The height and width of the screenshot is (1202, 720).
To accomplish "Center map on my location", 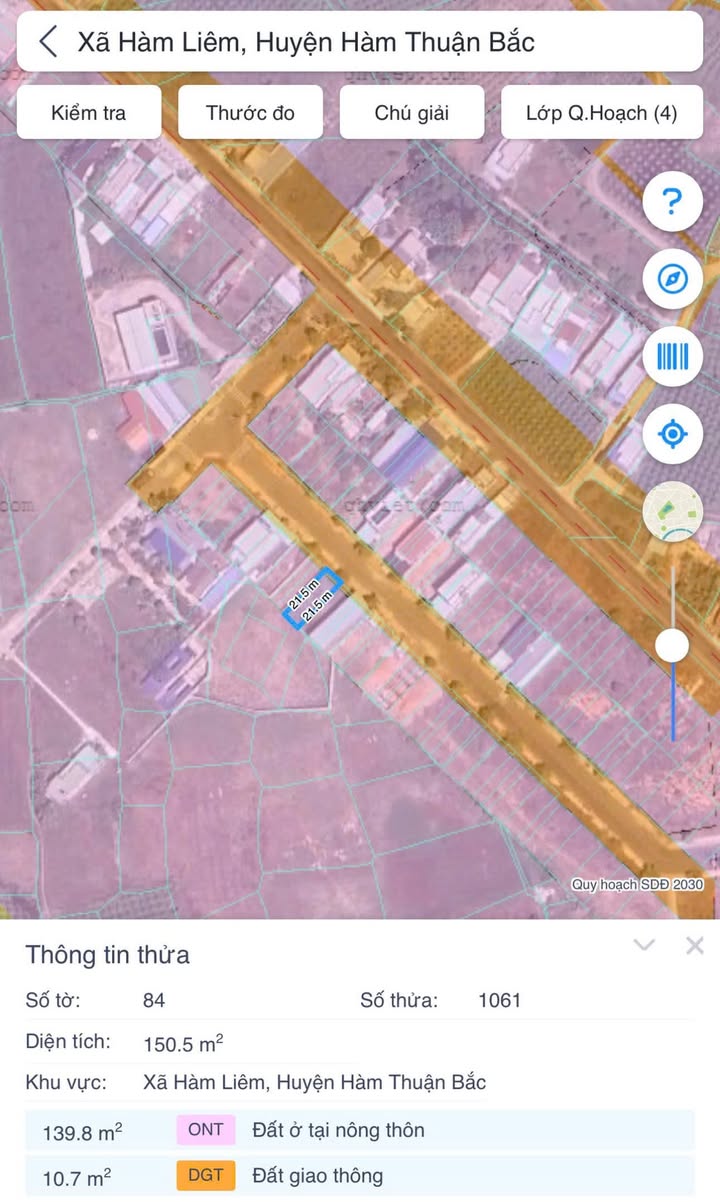I will coord(673,434).
